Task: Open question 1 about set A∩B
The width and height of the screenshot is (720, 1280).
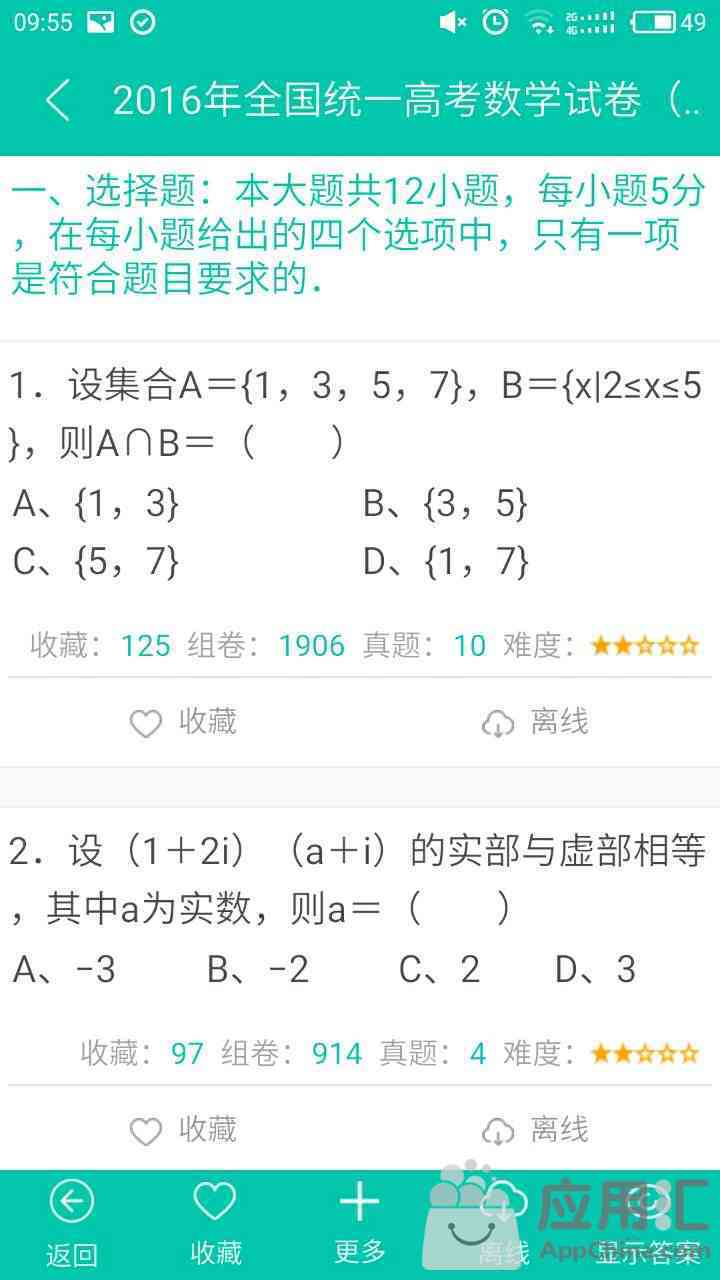Action: point(355,415)
